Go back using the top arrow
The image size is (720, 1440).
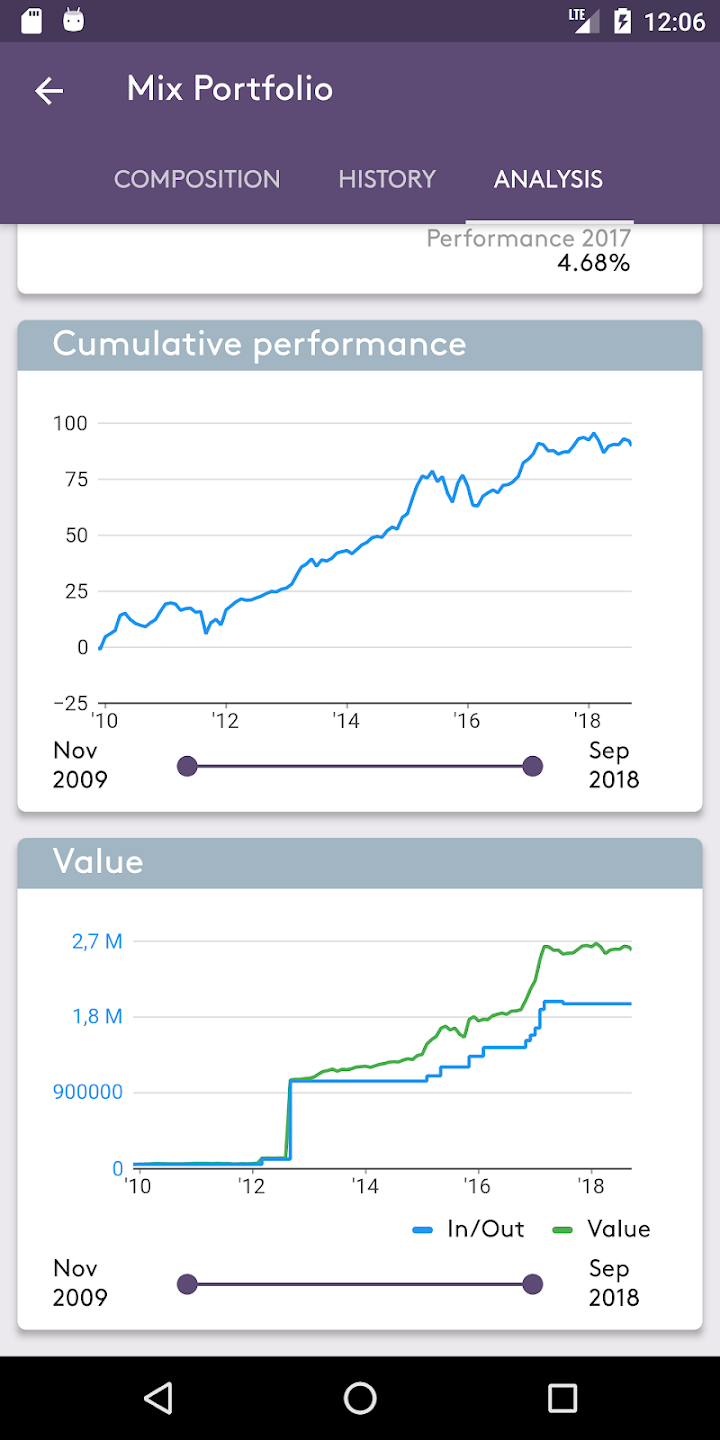49,91
